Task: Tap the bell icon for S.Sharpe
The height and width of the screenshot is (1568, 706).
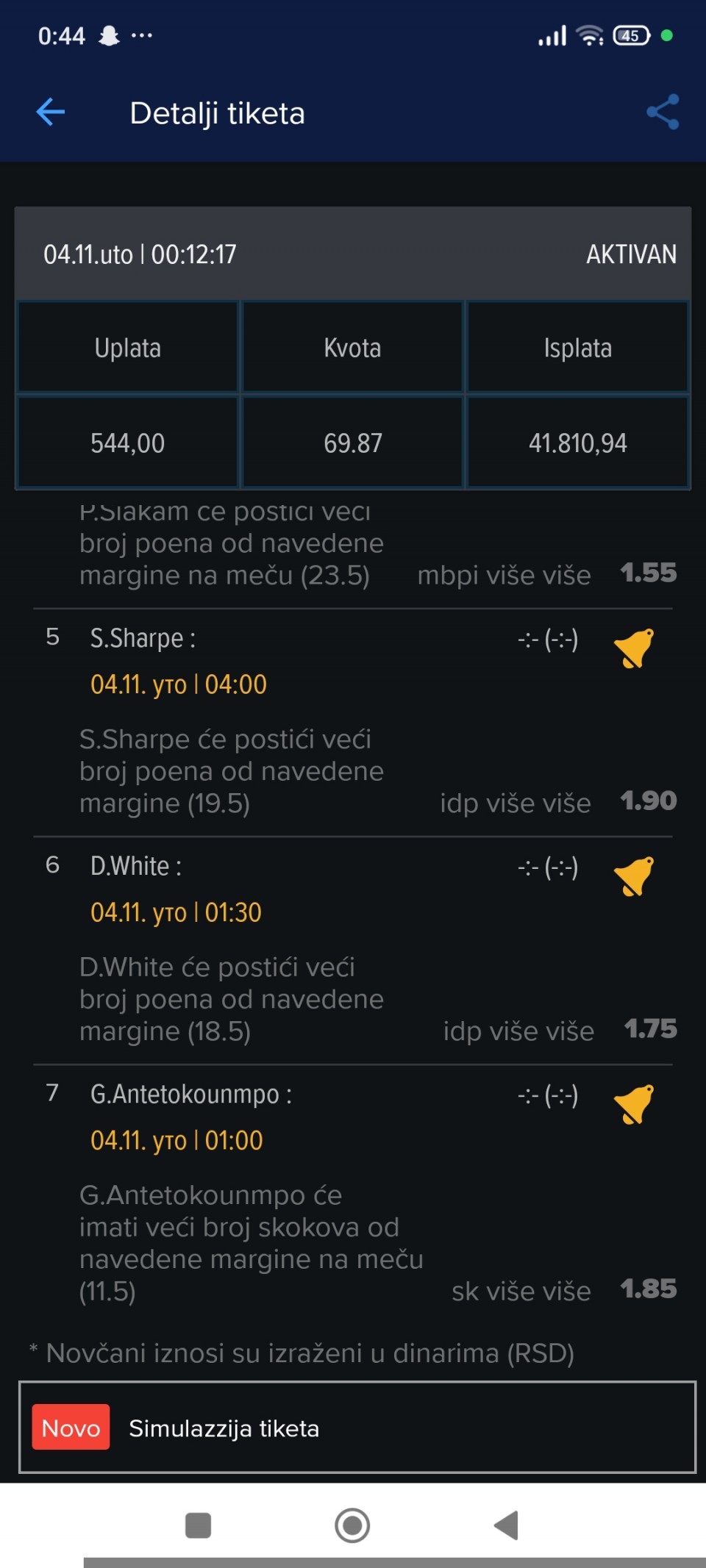Action: (x=633, y=648)
